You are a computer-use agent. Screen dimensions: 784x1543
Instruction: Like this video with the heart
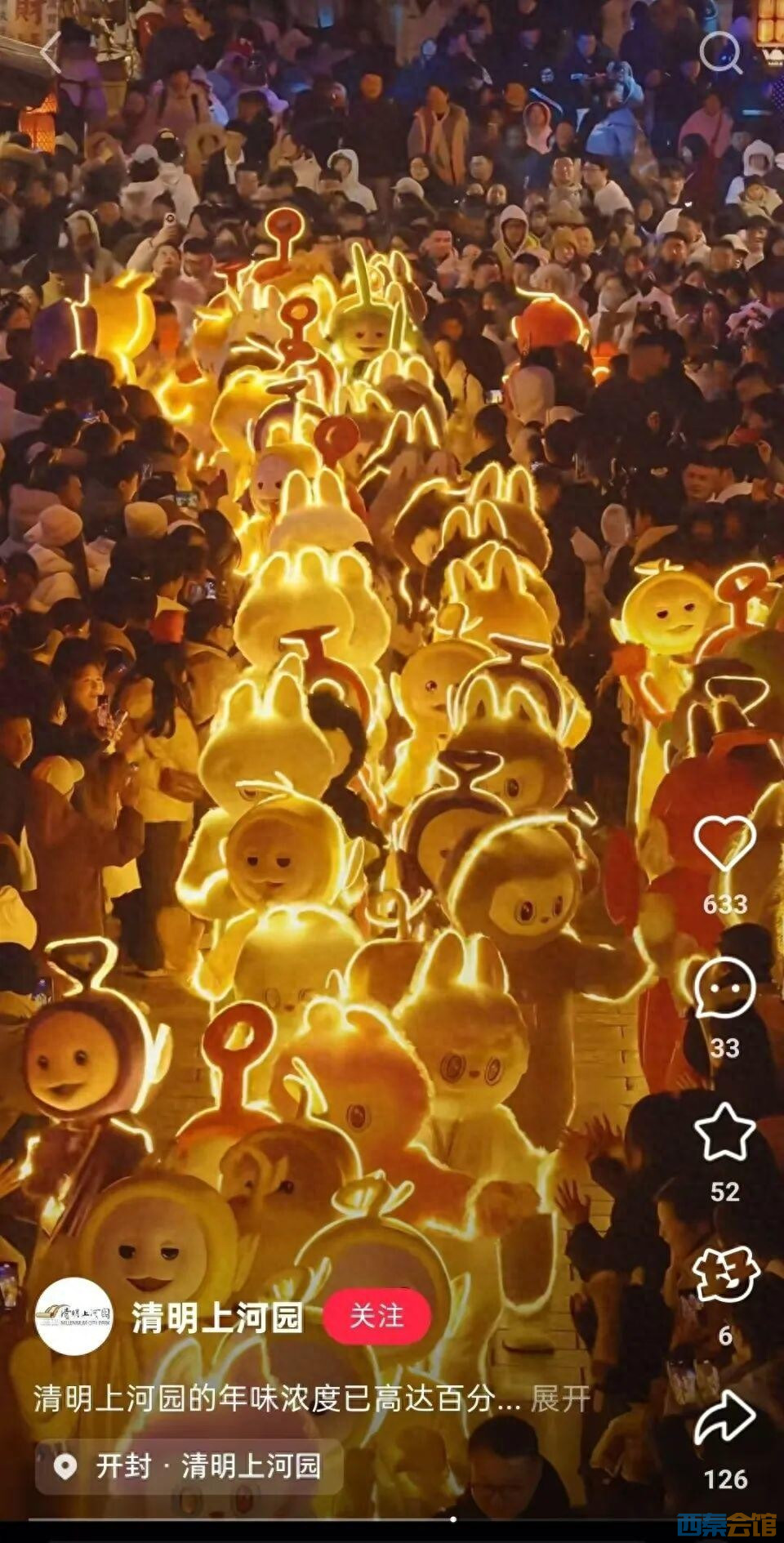(x=724, y=843)
